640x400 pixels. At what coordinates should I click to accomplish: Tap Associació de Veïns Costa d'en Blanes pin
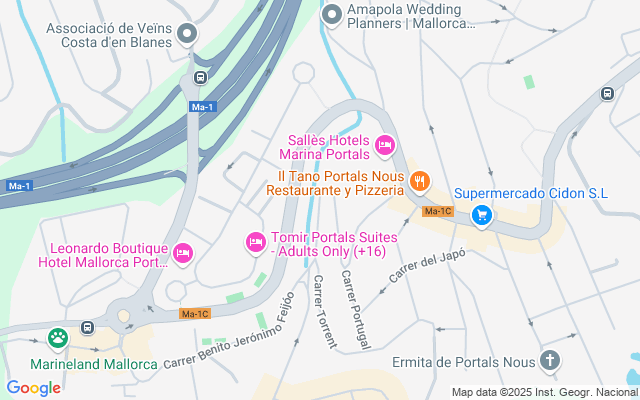(186, 36)
